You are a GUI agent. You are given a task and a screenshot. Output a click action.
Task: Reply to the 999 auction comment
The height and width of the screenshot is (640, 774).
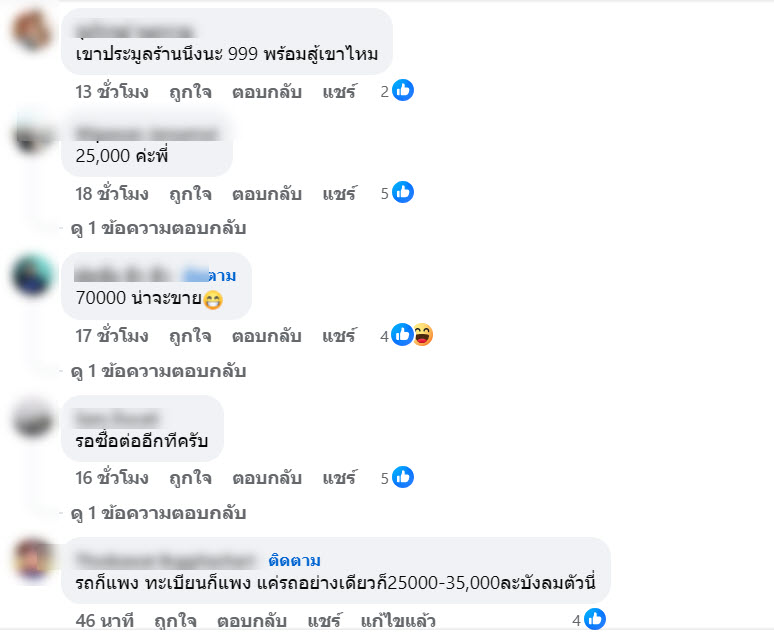coord(266,92)
